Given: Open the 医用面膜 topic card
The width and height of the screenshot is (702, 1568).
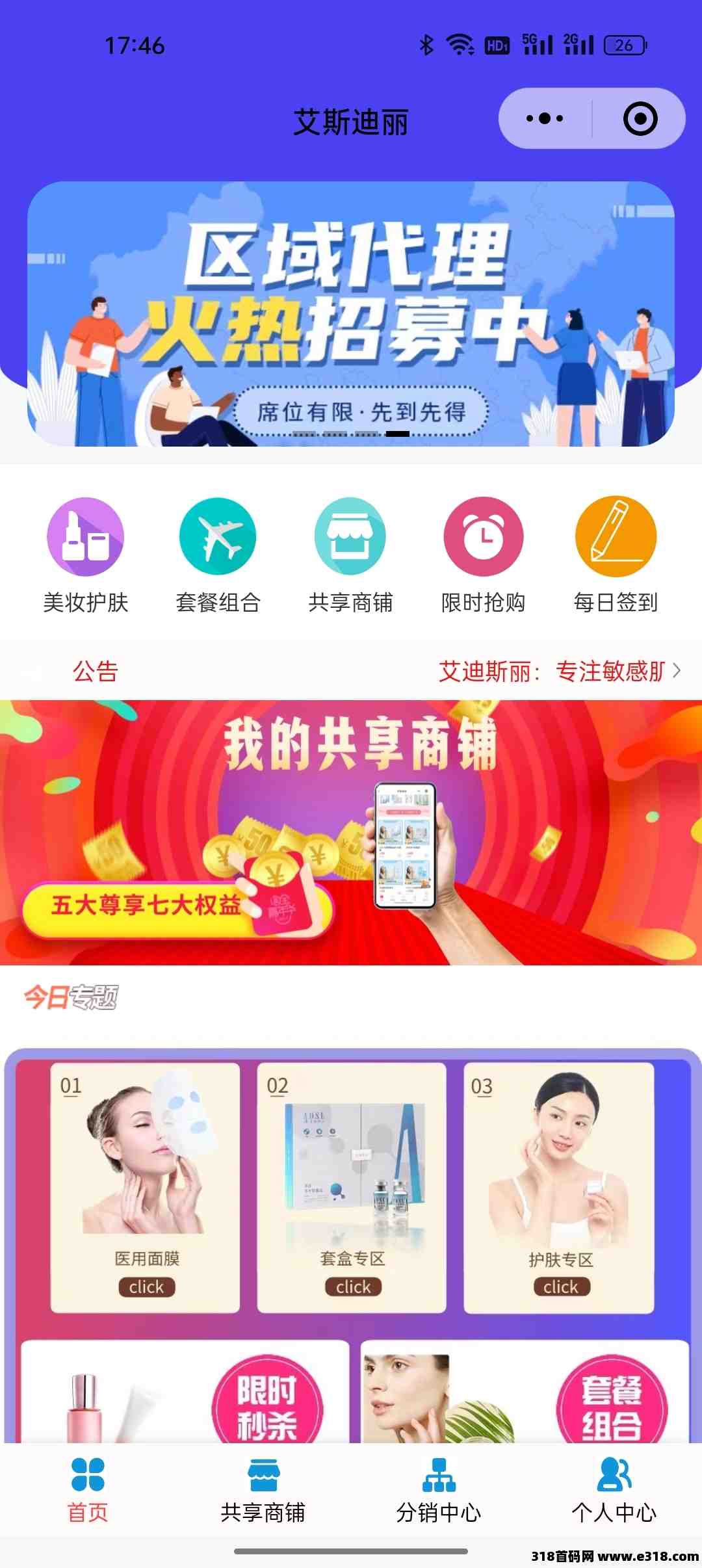Looking at the screenshot, I should (x=146, y=1188).
